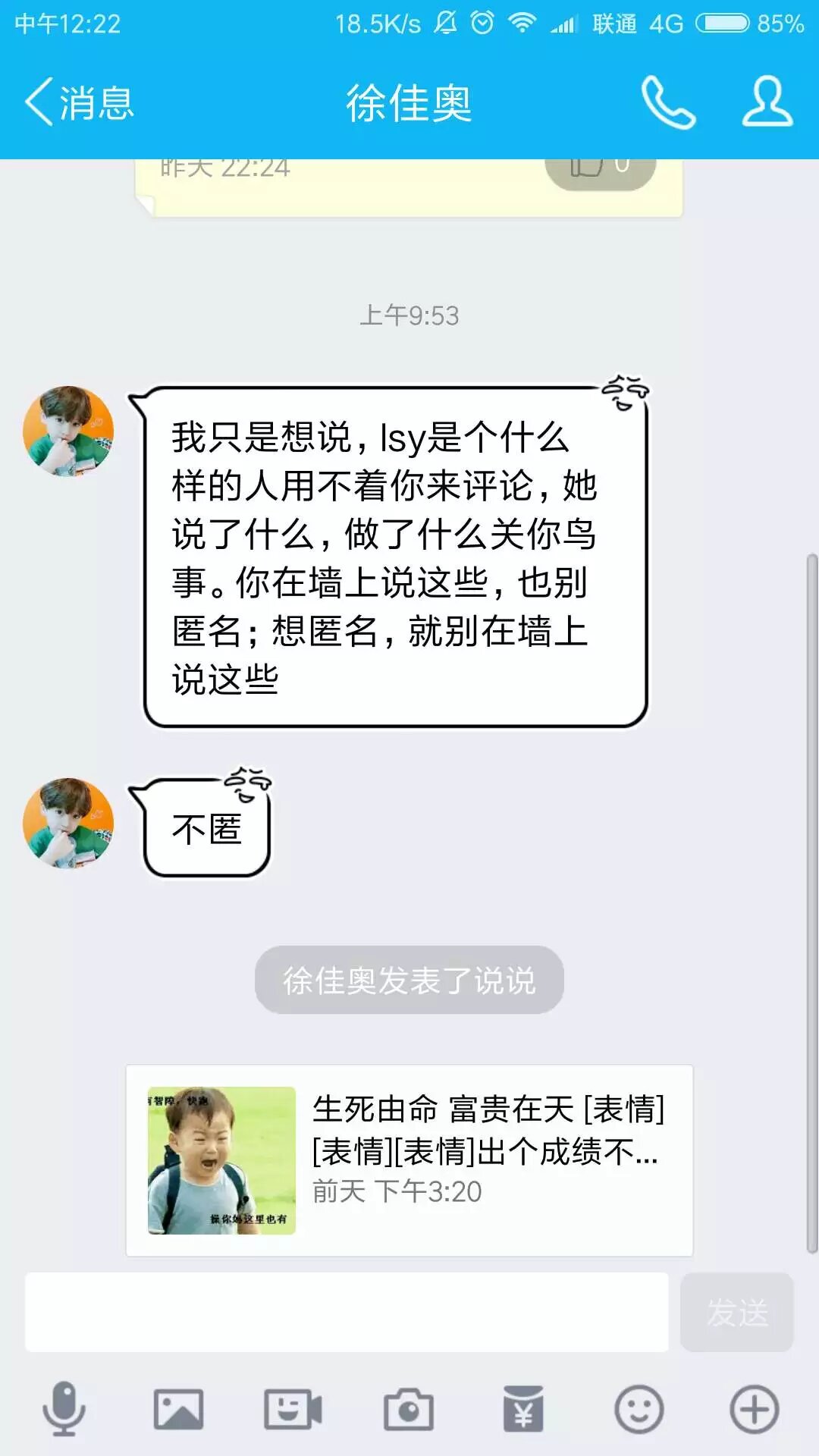Open the shared 说说 card 生死由命 富贵在天

click(409, 1160)
